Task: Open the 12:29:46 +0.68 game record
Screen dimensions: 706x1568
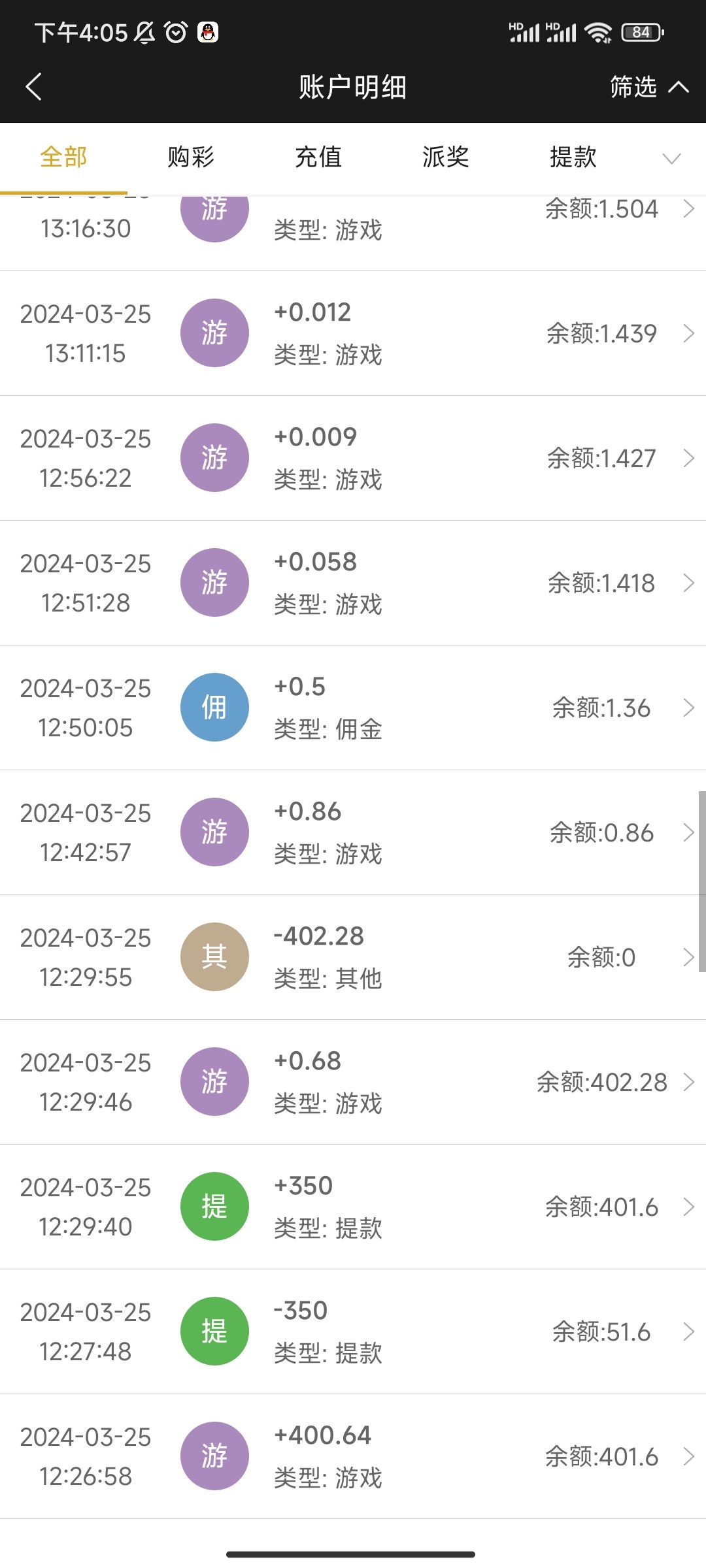Action: pos(353,1082)
